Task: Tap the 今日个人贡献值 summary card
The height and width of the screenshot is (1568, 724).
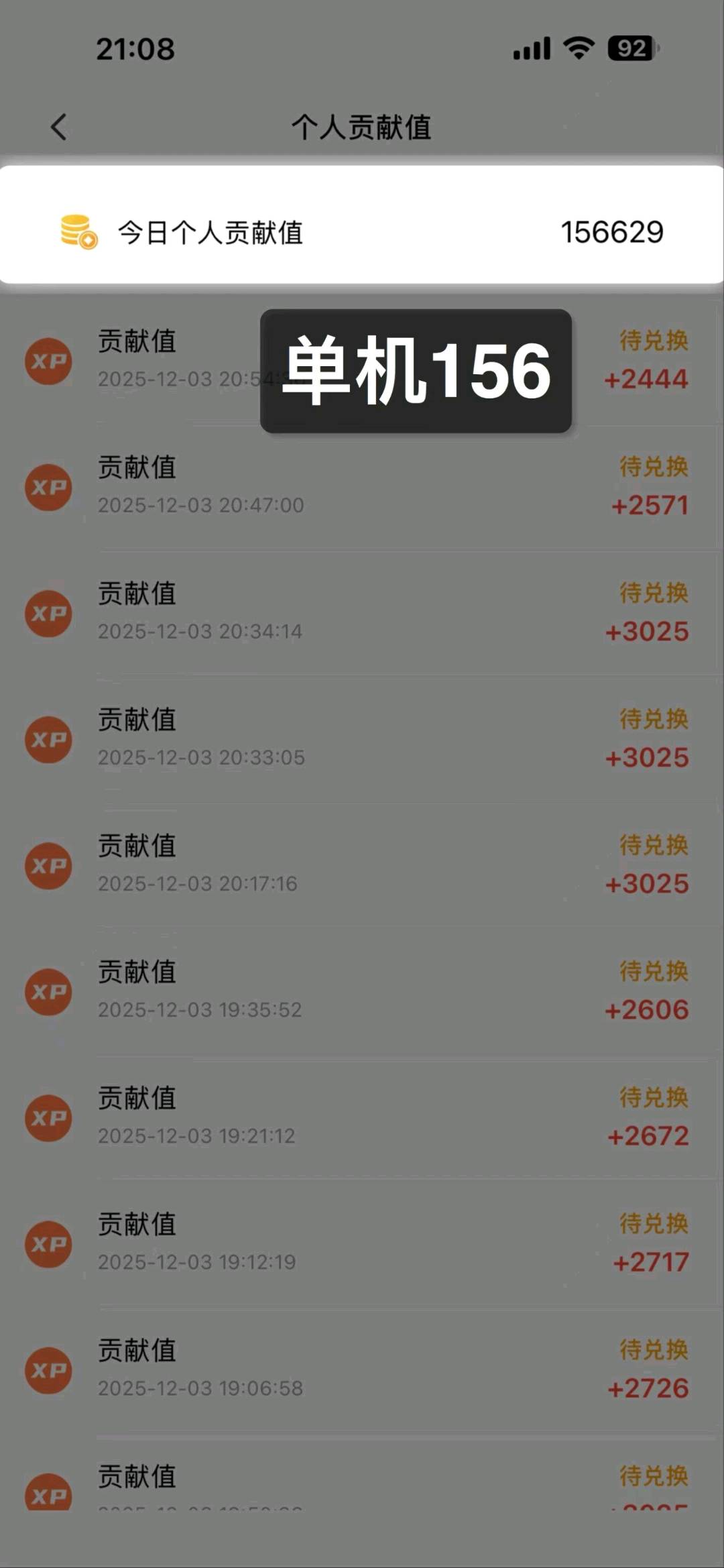Action: point(362,231)
